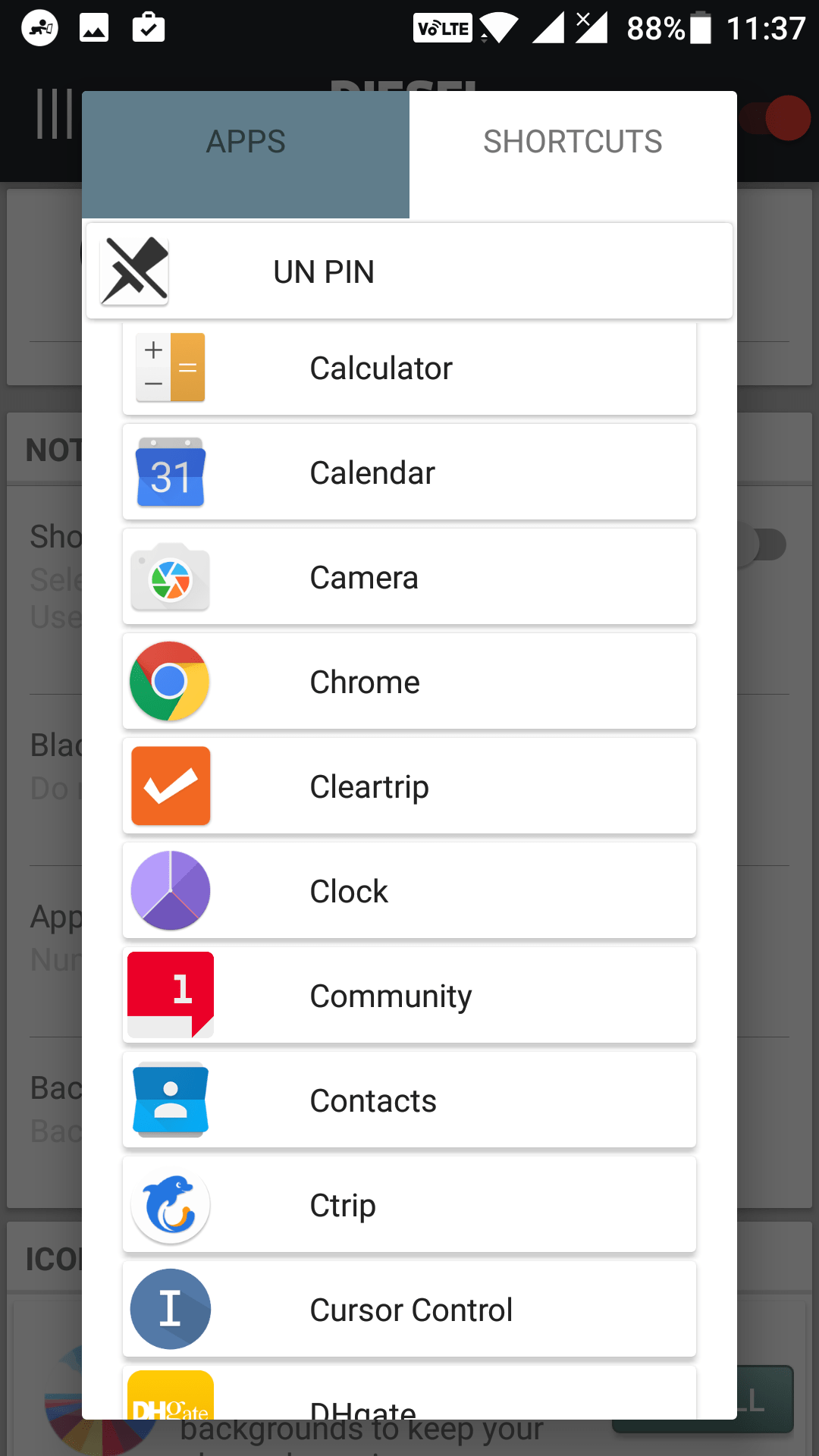Viewport: 819px width, 1456px height.
Task: Tap the Contacts people icon
Action: pos(170,1100)
